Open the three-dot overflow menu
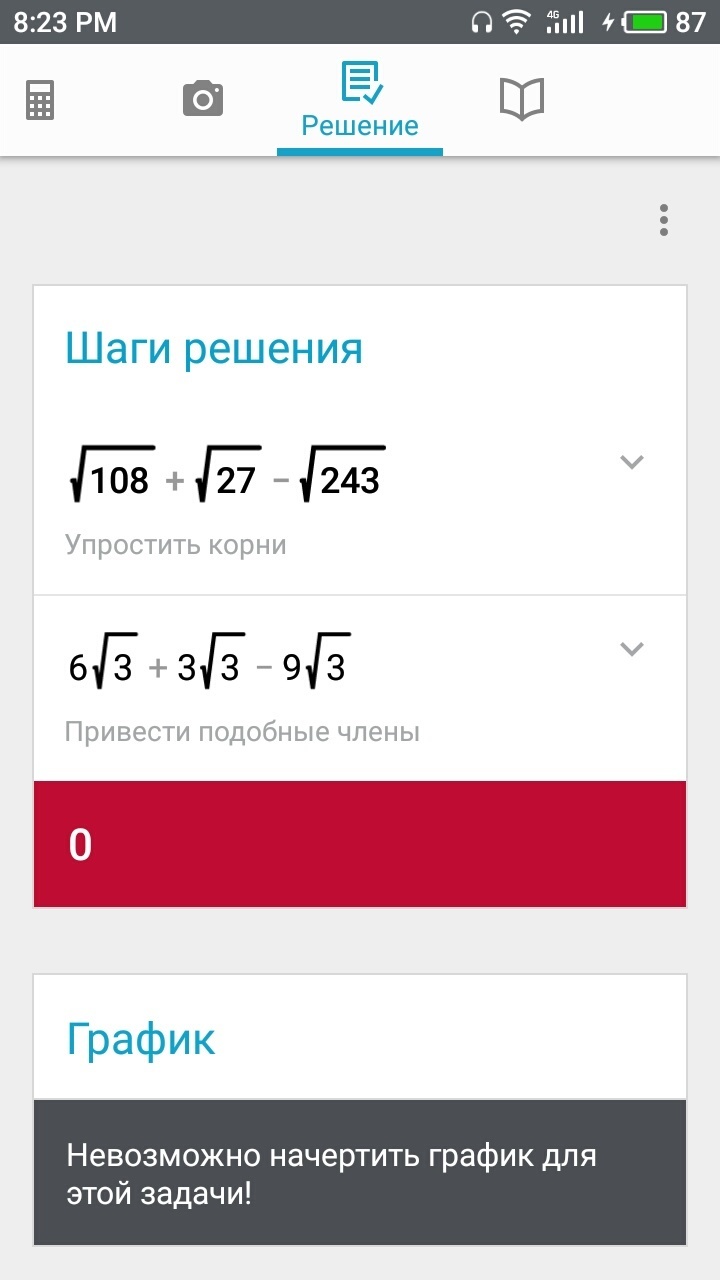Viewport: 720px width, 1280px height. [663, 220]
